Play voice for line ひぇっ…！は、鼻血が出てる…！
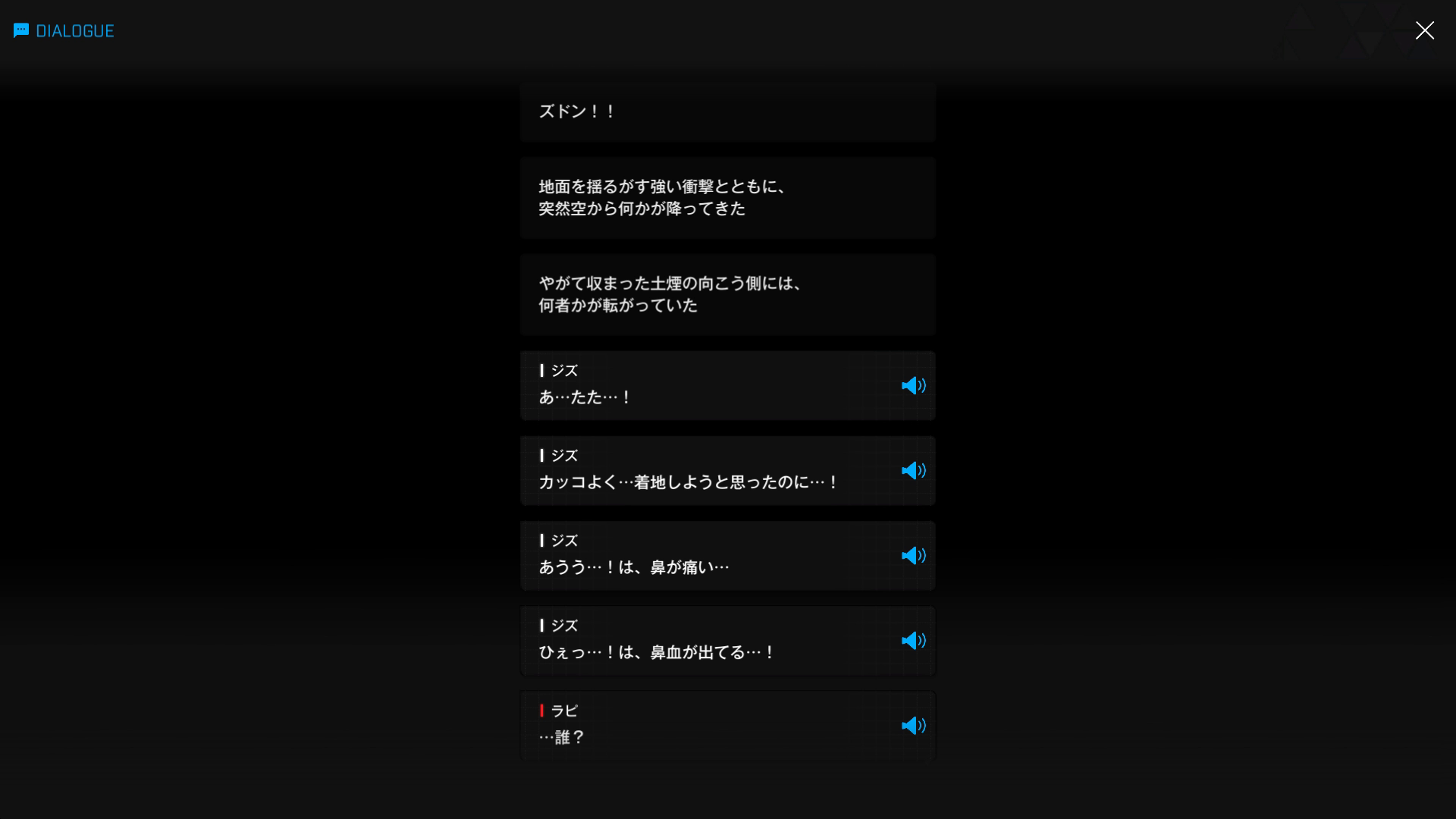The height and width of the screenshot is (819, 1456). 913,641
